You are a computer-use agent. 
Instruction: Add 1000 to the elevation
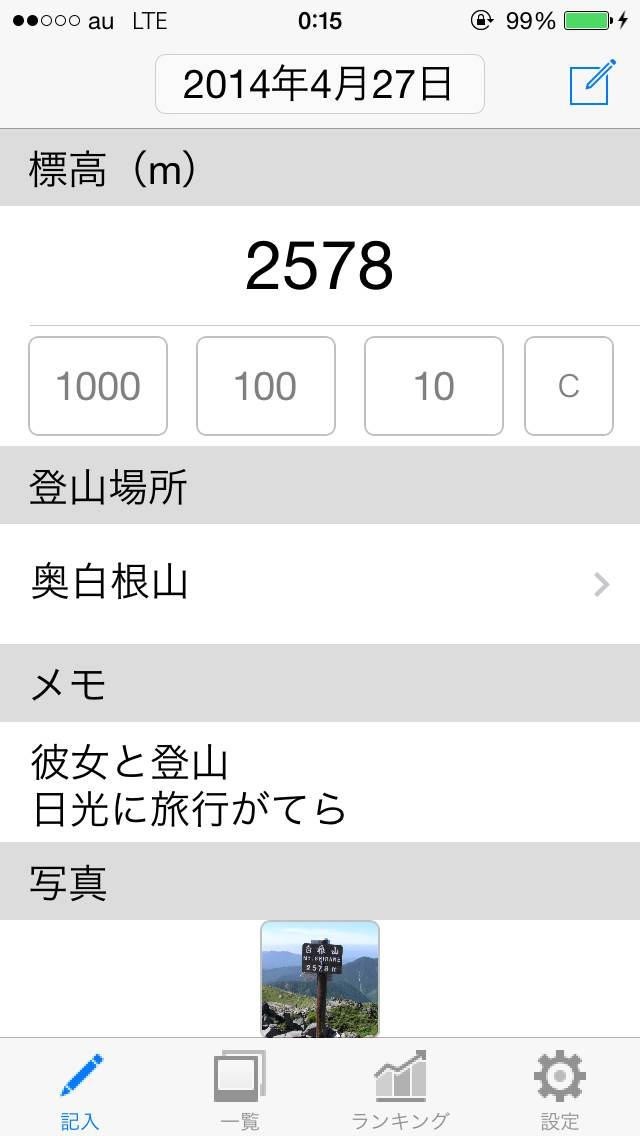[x=98, y=386]
